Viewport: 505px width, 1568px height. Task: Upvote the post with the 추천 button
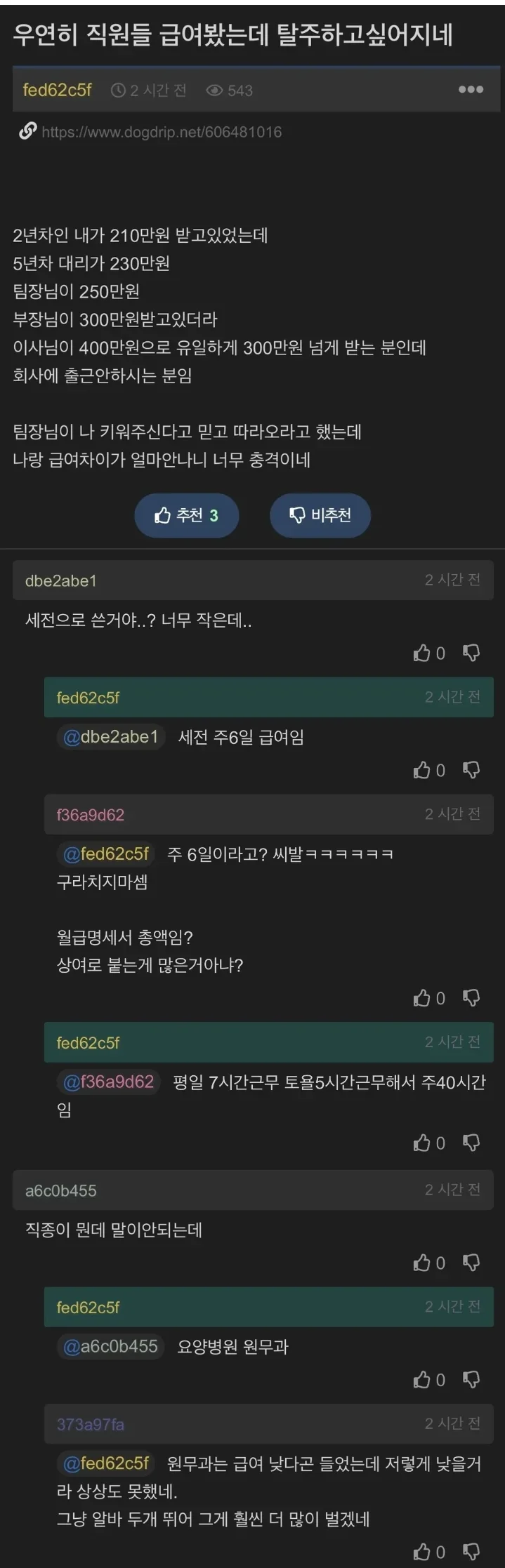[186, 515]
